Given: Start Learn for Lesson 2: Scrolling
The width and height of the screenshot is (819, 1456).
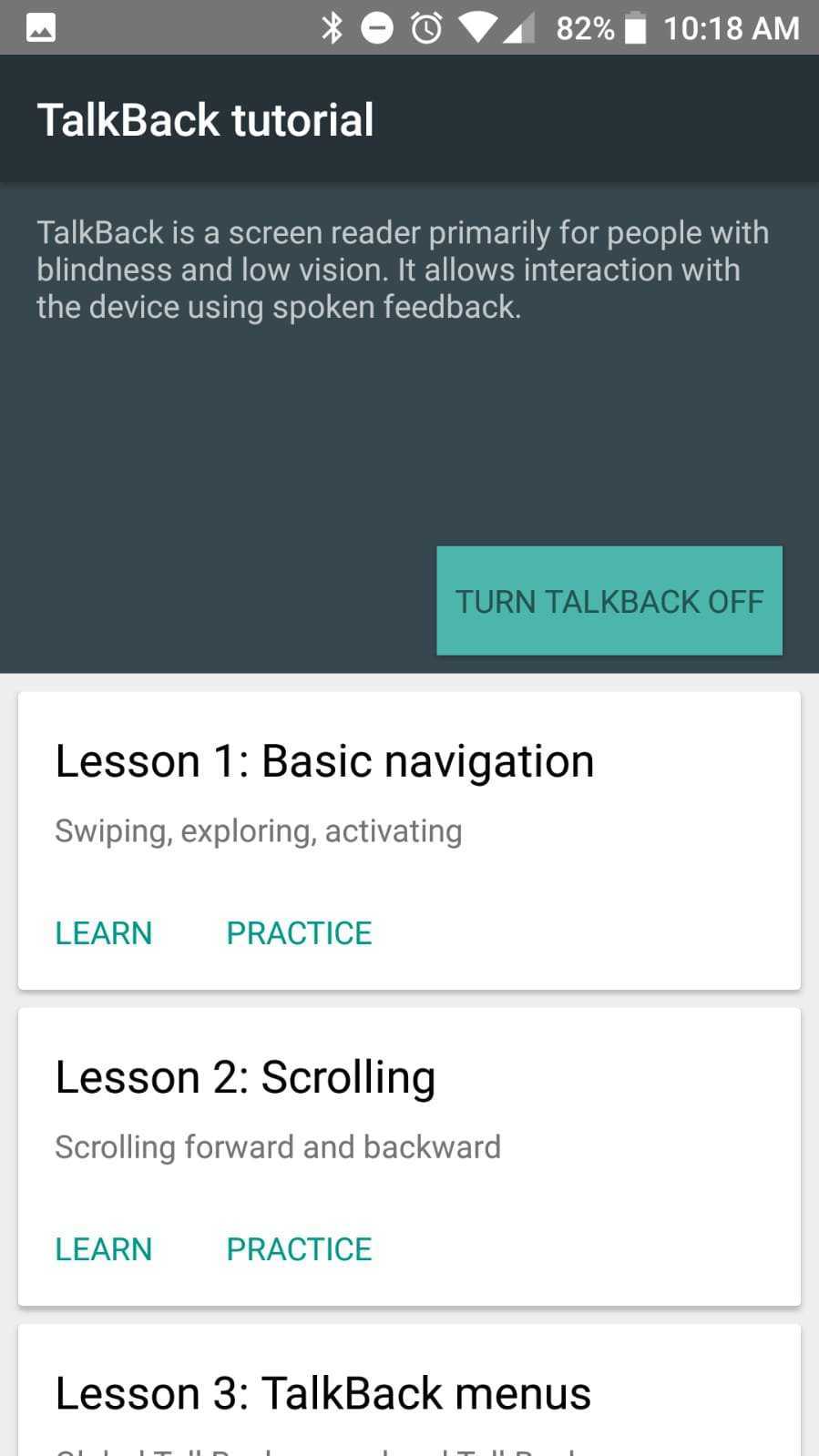Looking at the screenshot, I should click(x=103, y=1249).
